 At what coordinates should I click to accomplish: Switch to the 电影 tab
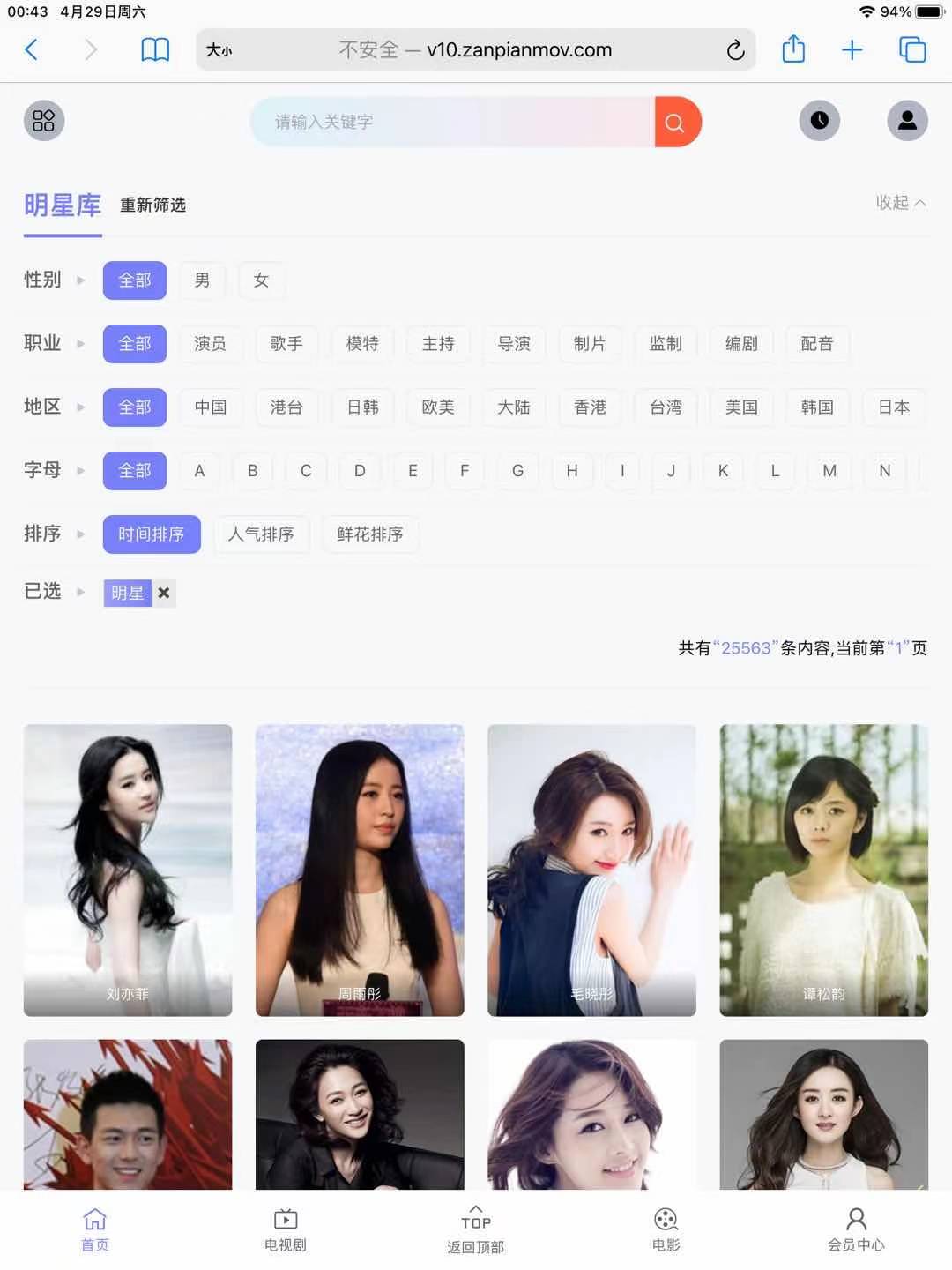pos(666,1229)
